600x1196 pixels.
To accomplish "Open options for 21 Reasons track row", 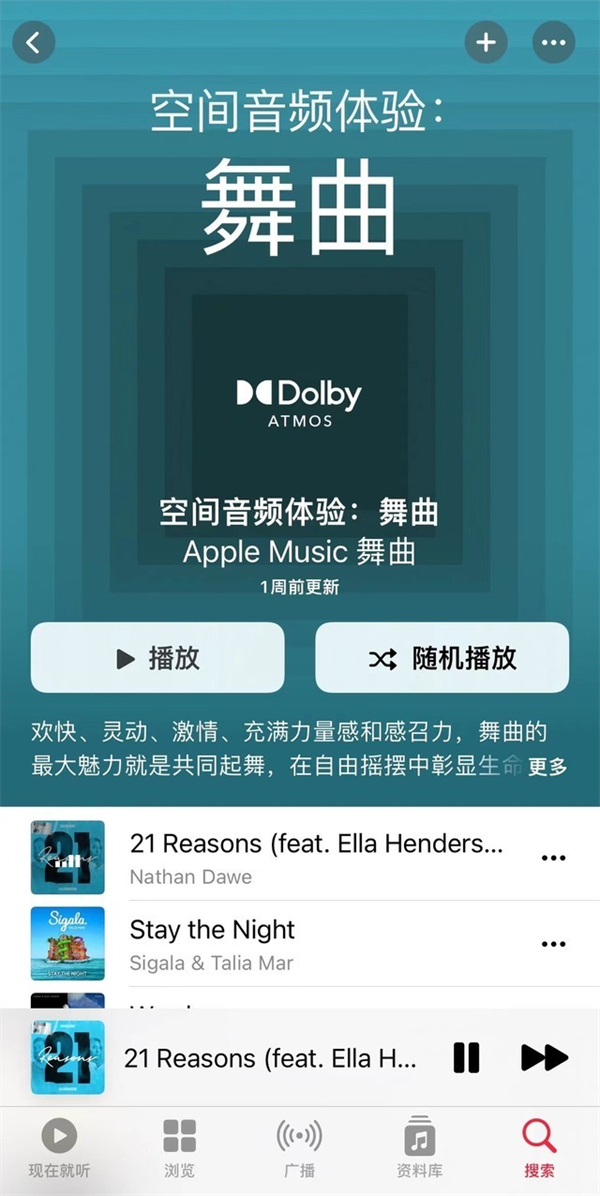I will tap(553, 858).
